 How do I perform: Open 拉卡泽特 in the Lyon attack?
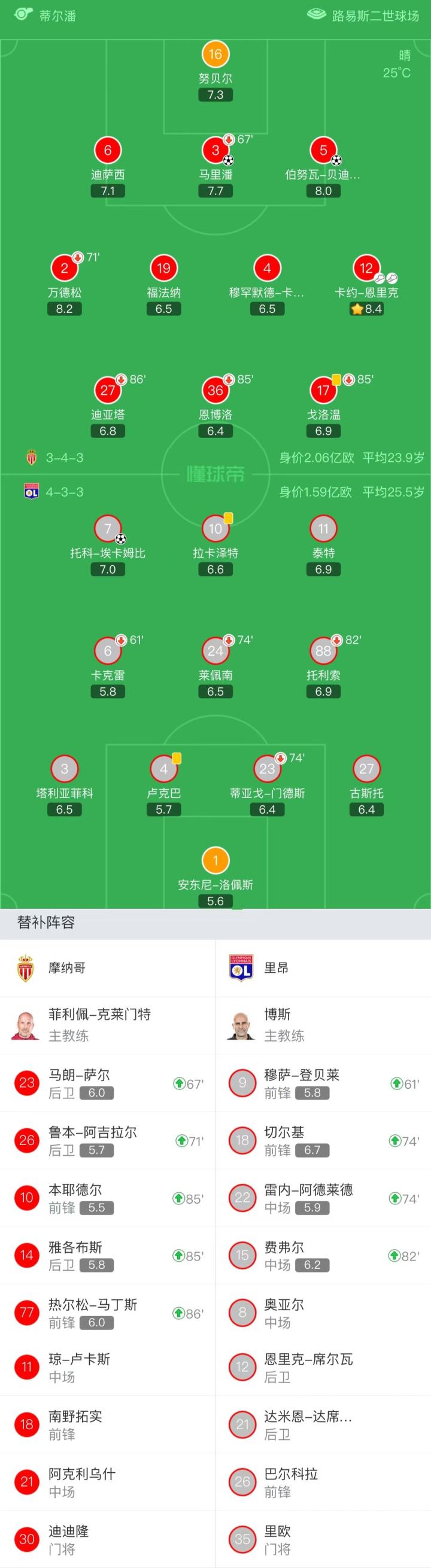point(215,529)
